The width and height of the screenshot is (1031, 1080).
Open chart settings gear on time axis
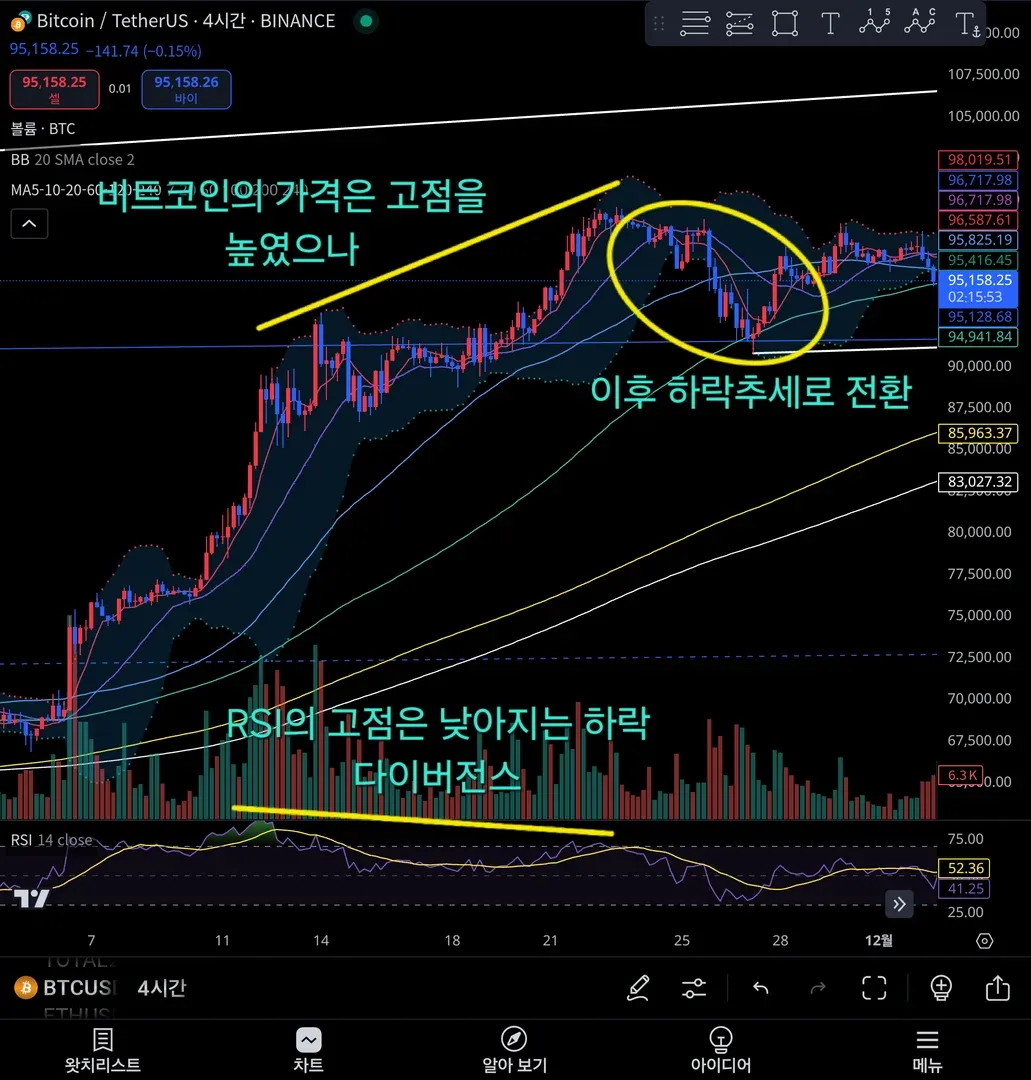(984, 941)
